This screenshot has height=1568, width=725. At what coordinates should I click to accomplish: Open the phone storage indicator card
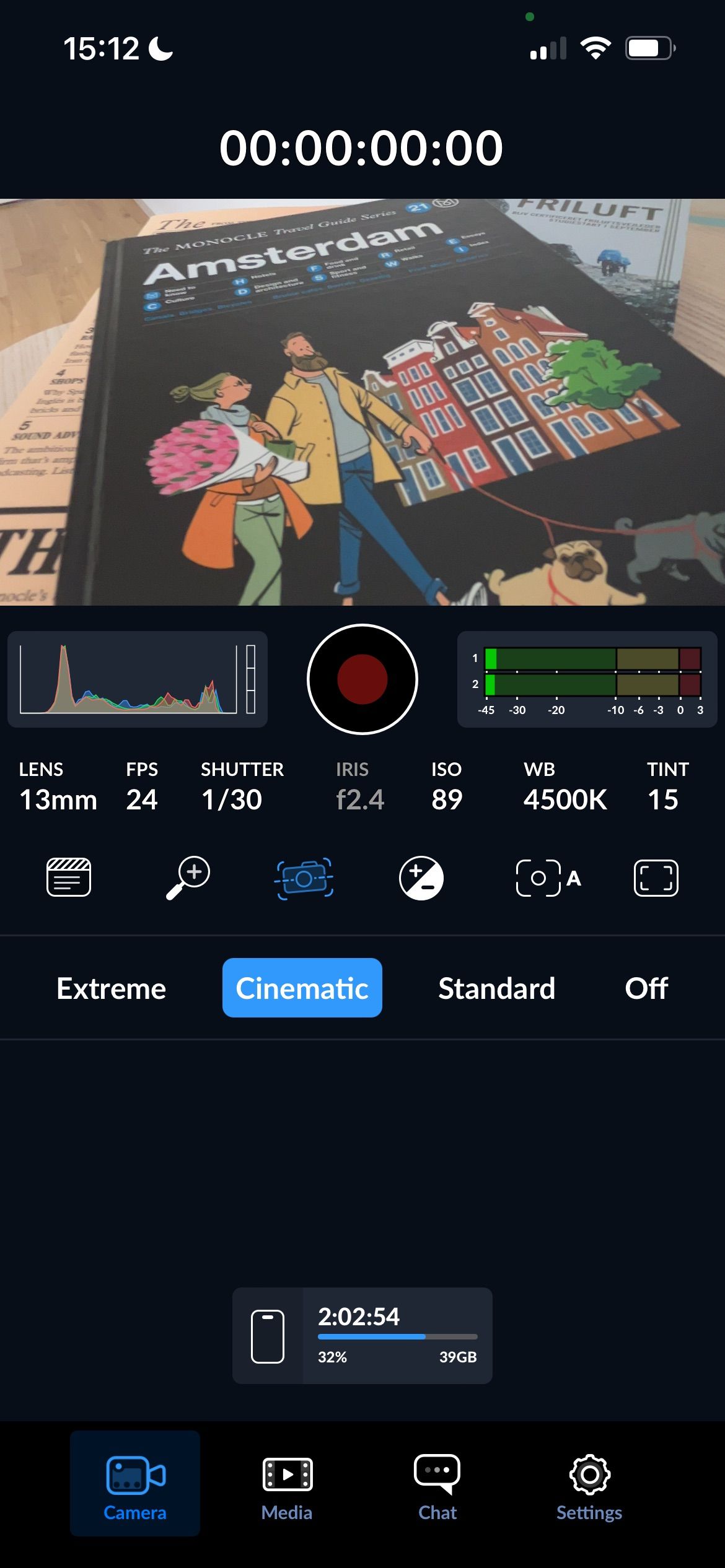click(362, 1336)
